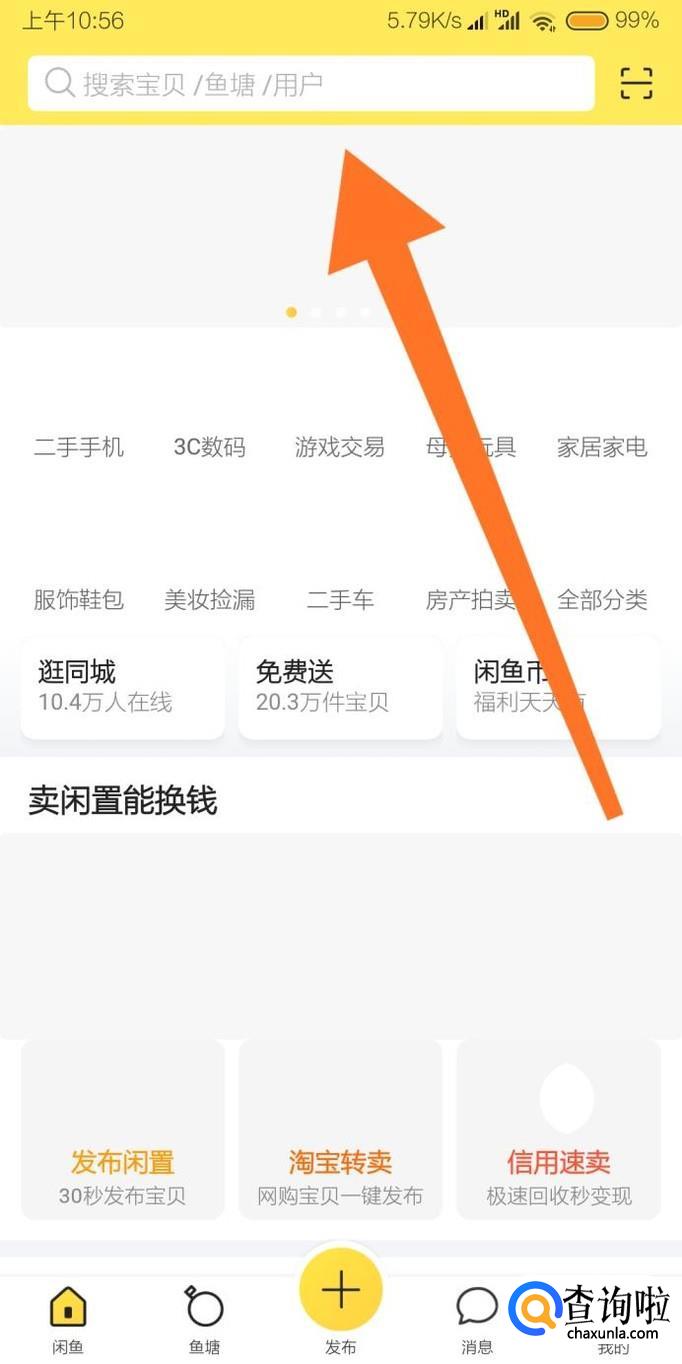The width and height of the screenshot is (682, 1364).
Task: Switch to the 消息 tab
Action: click(x=477, y=1319)
